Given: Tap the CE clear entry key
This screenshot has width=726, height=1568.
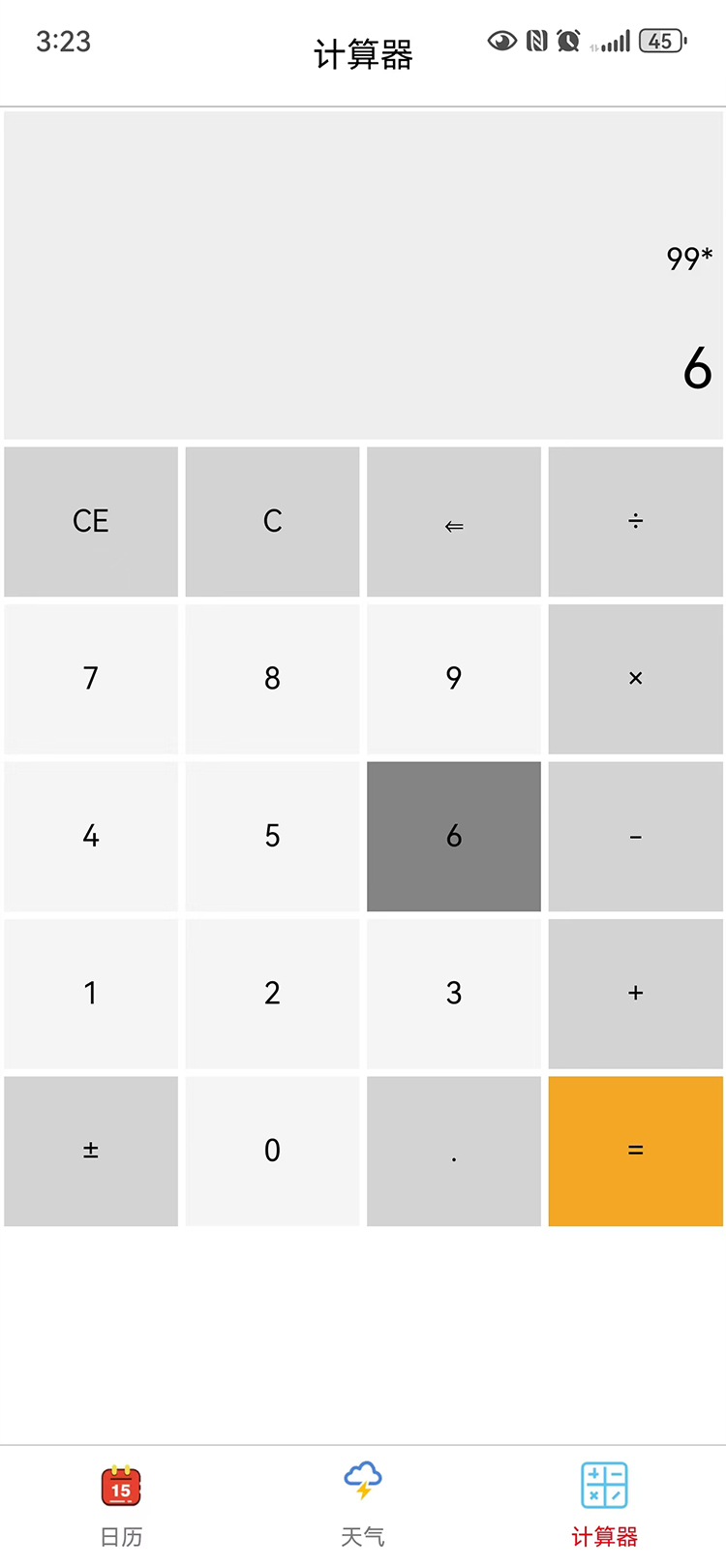Looking at the screenshot, I should (x=91, y=521).
